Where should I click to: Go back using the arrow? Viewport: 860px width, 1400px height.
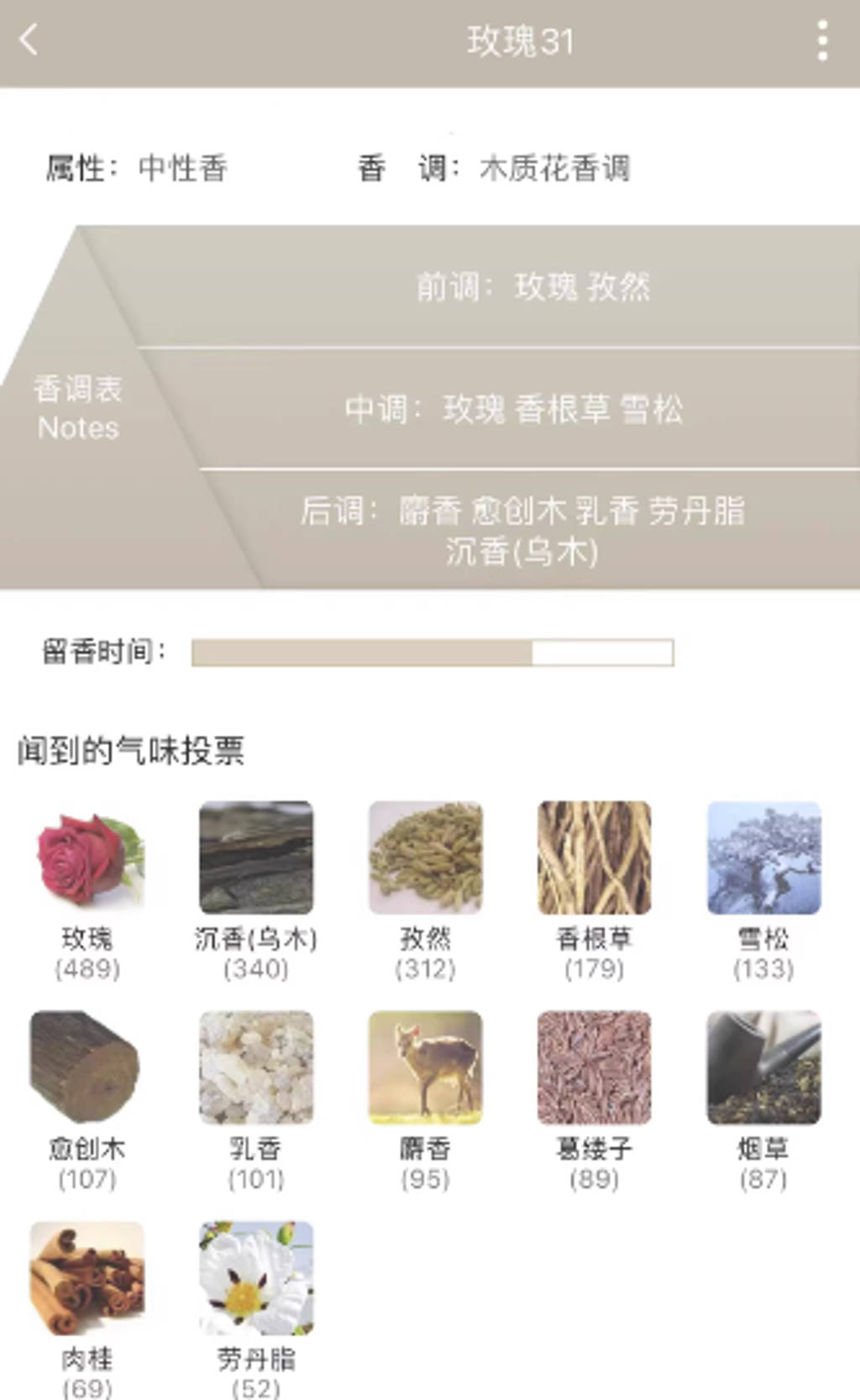(x=29, y=39)
